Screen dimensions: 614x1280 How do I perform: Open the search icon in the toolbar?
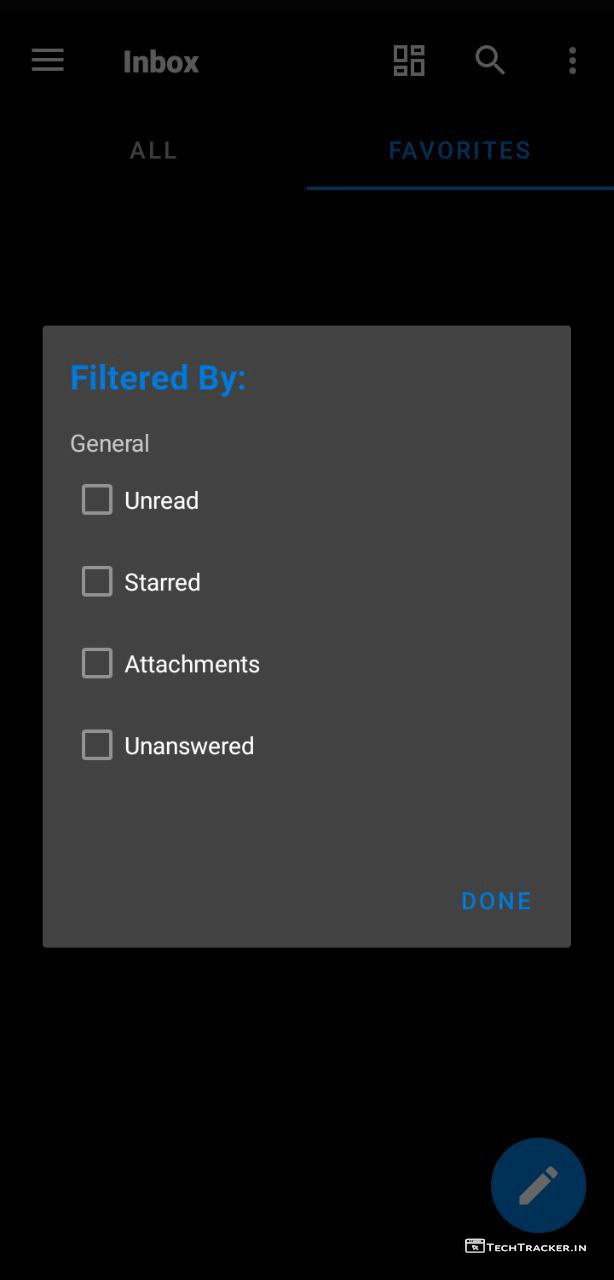(x=489, y=61)
